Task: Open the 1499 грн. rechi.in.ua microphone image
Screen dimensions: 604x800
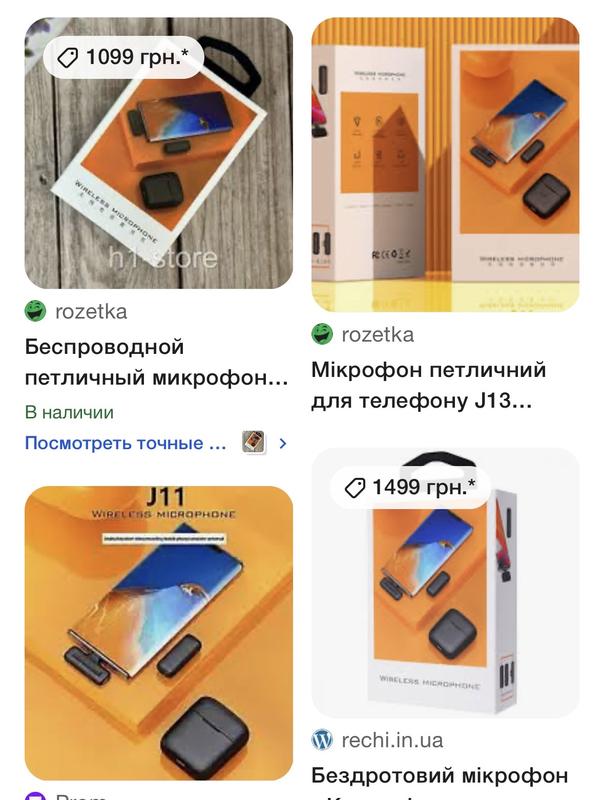Action: pyautogui.click(x=445, y=590)
